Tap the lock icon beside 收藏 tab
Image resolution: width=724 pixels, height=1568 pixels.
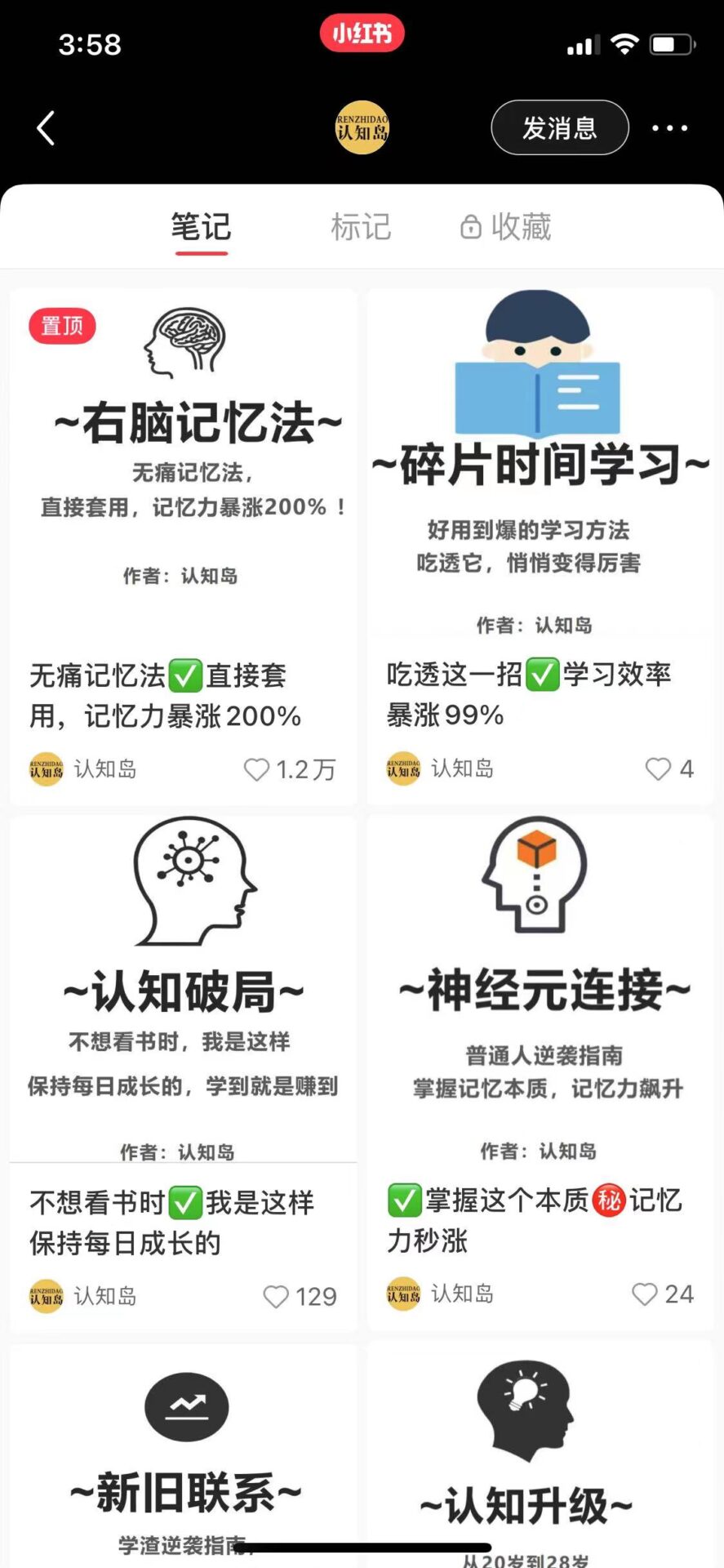click(x=469, y=226)
